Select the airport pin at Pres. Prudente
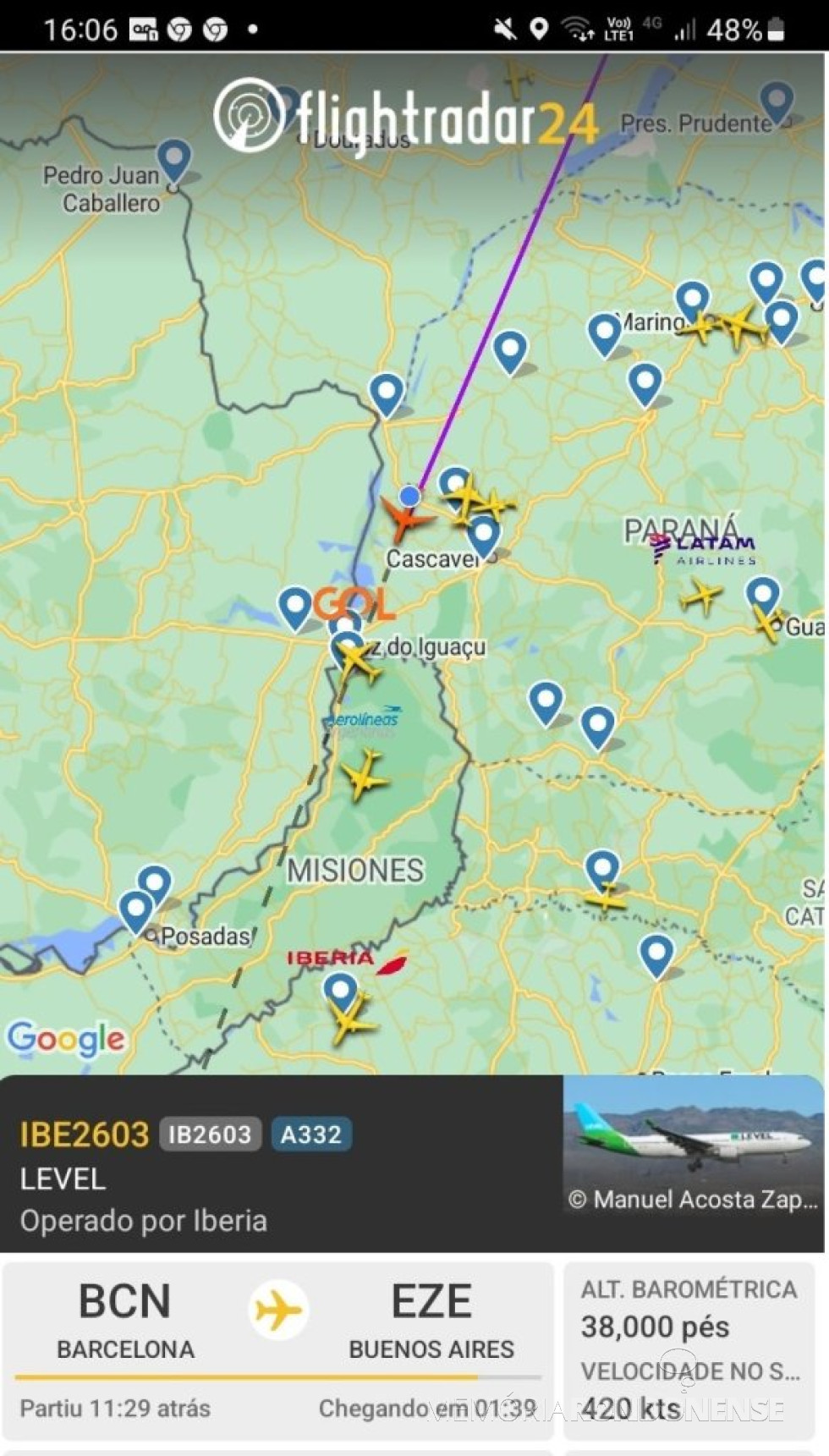Viewport: 829px width, 1456px height. pos(776,101)
